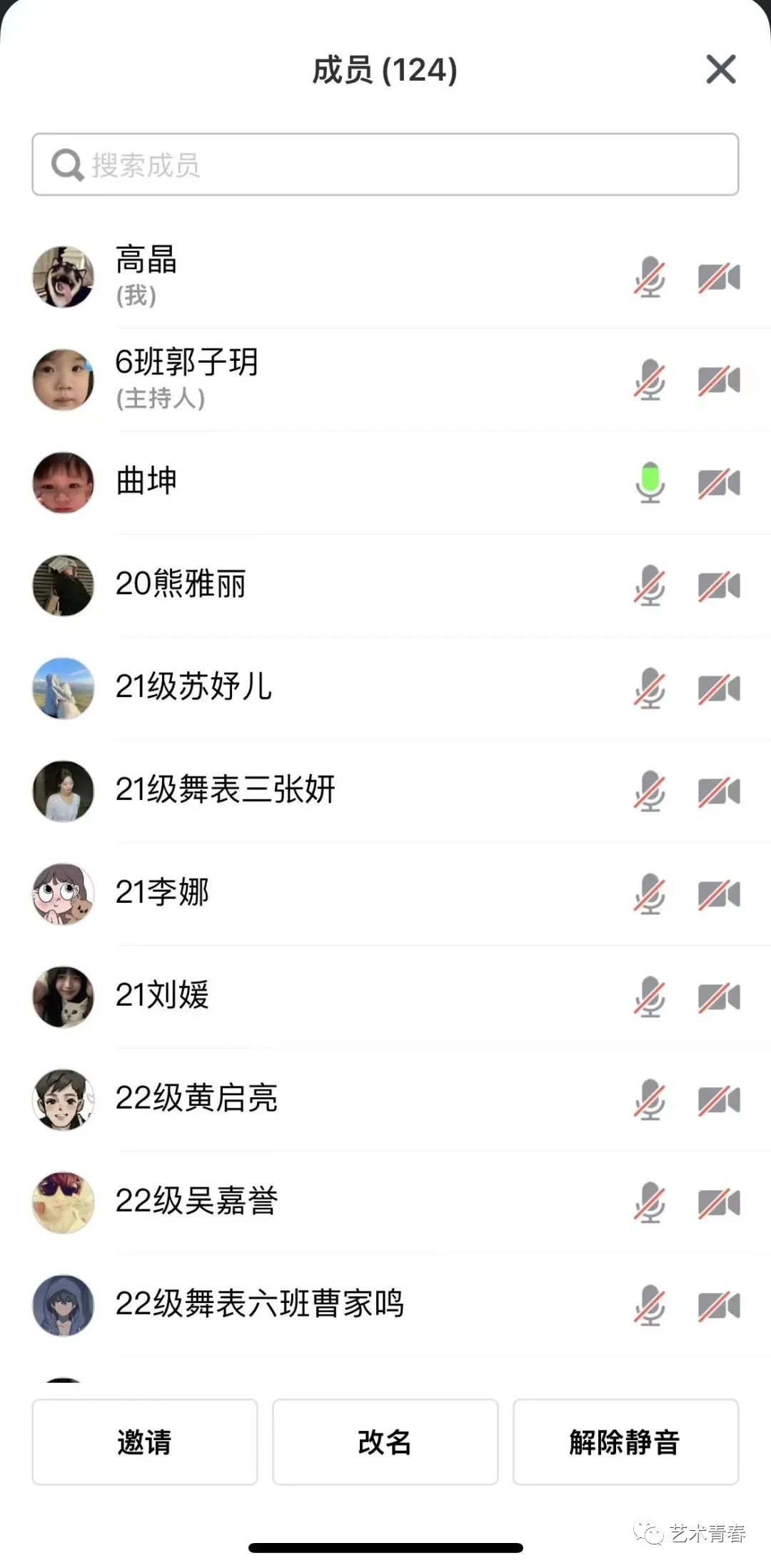Image resolution: width=771 pixels, height=1568 pixels.
Task: Open the member row for host 6班郭子玥
Action: pyautogui.click(x=286, y=379)
